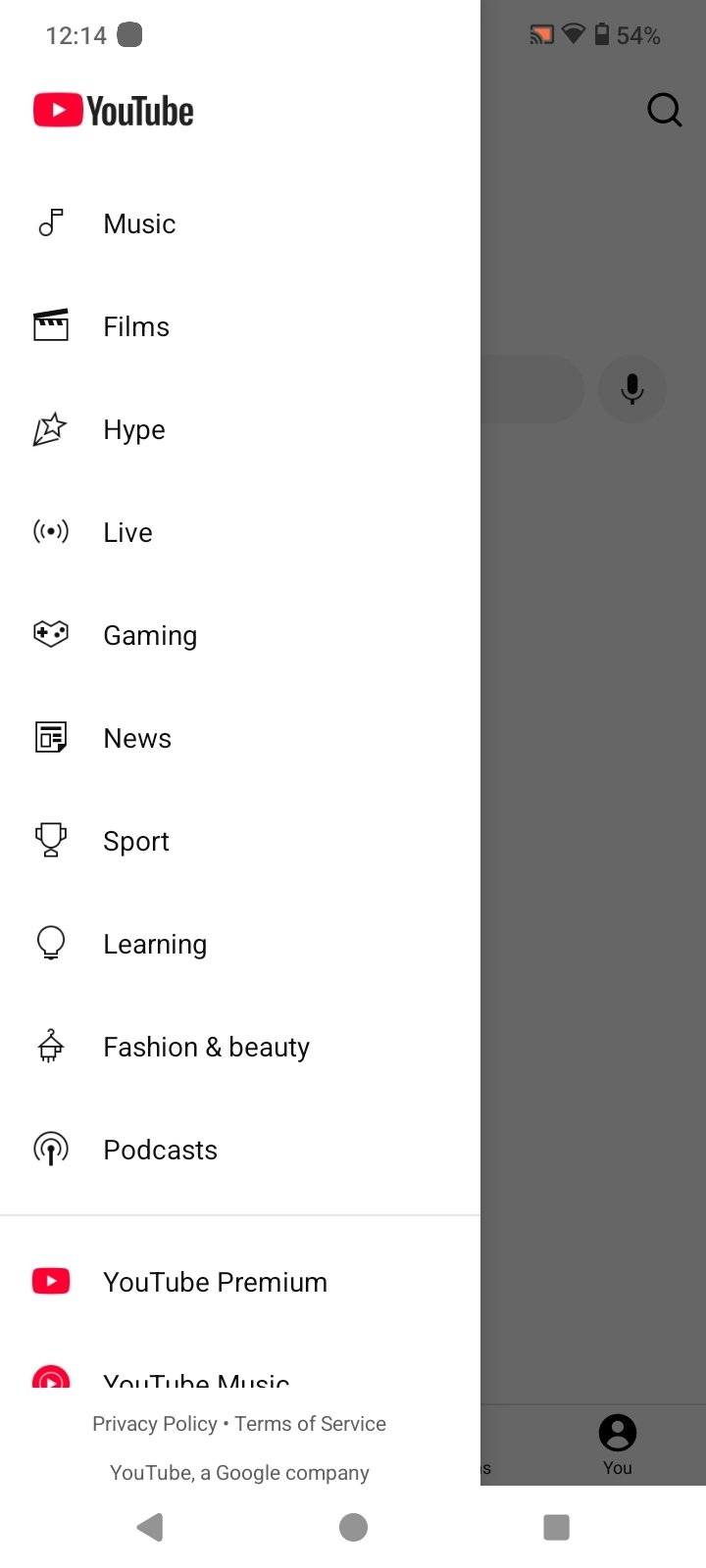706x1568 pixels.
Task: Browse Podcasts
Action: click(160, 1151)
